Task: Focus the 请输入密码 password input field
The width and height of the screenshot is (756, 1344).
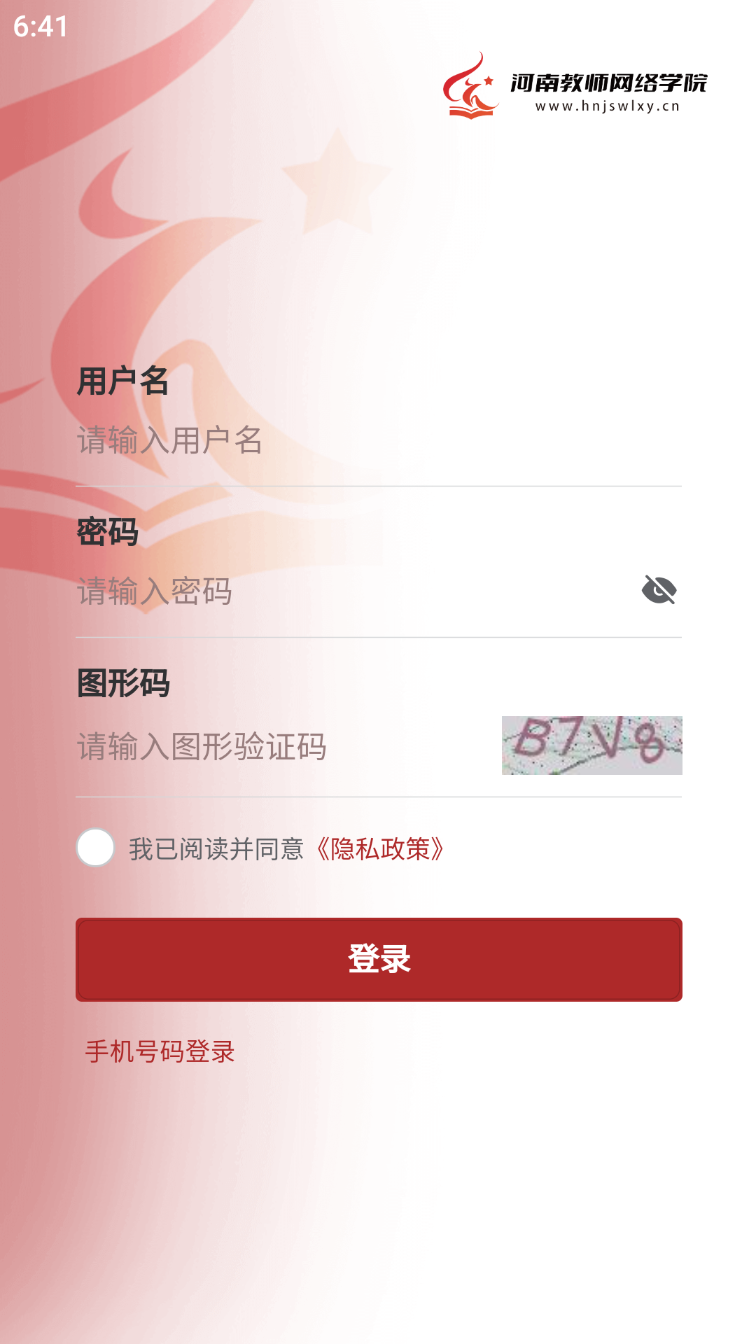Action: [x=250, y=591]
